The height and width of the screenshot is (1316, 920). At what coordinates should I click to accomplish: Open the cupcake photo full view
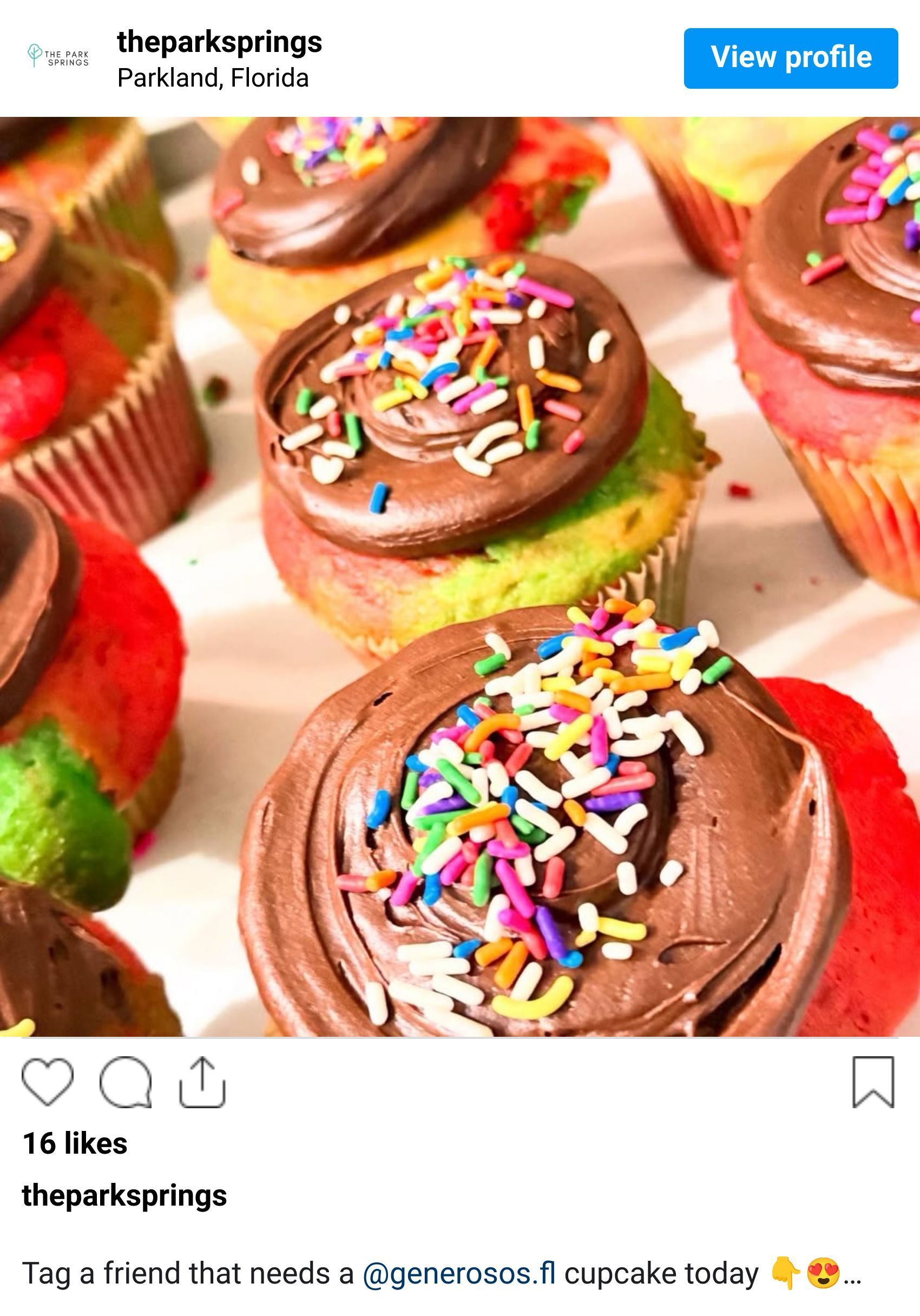[458, 573]
